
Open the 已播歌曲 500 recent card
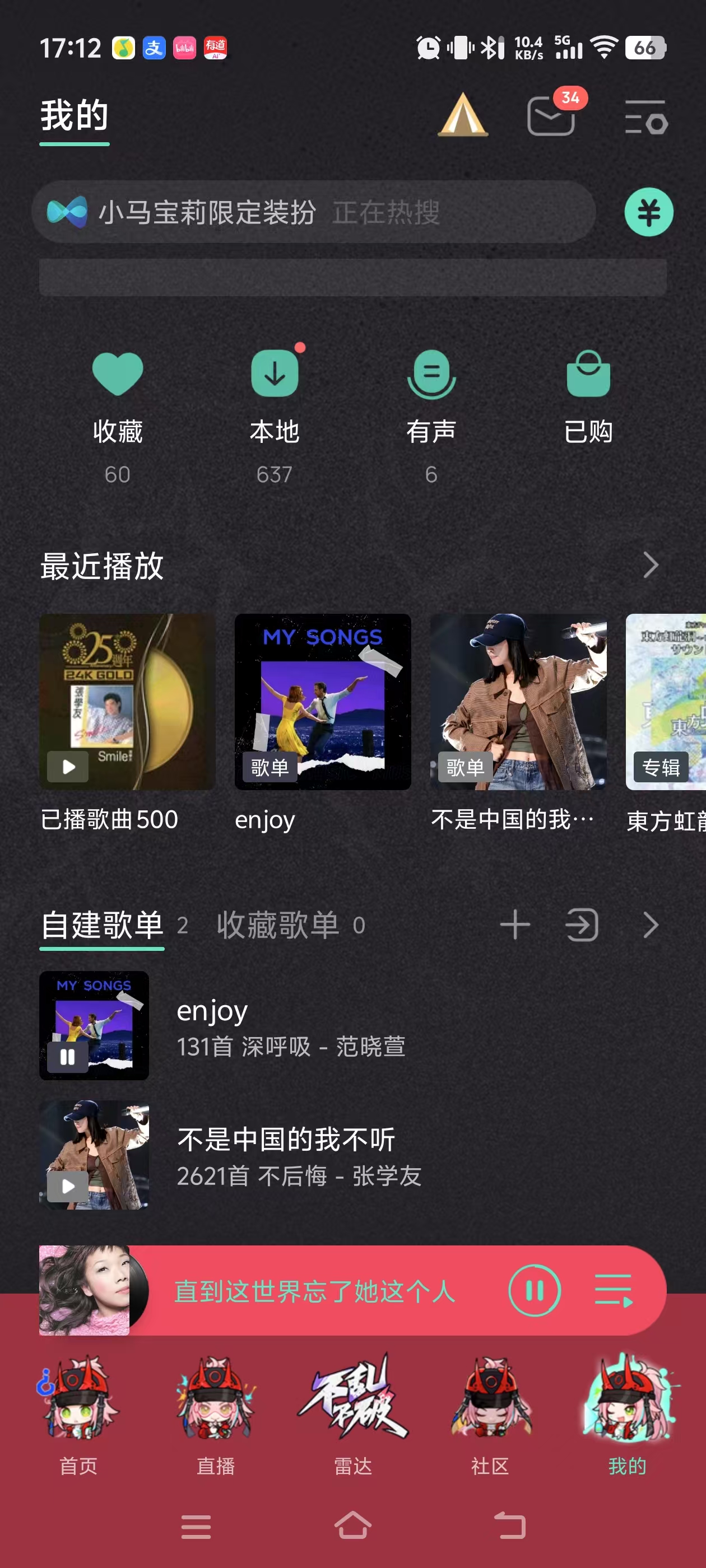pos(127,702)
